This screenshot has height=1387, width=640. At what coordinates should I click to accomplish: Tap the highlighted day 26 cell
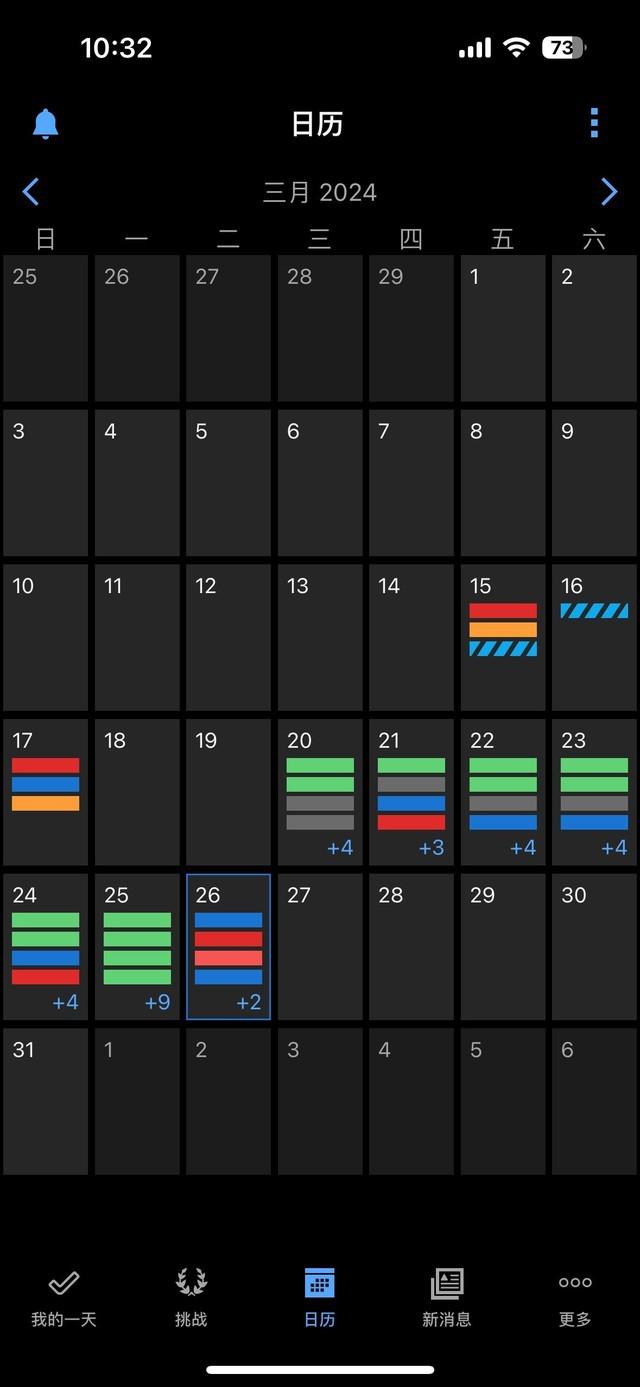click(x=228, y=946)
